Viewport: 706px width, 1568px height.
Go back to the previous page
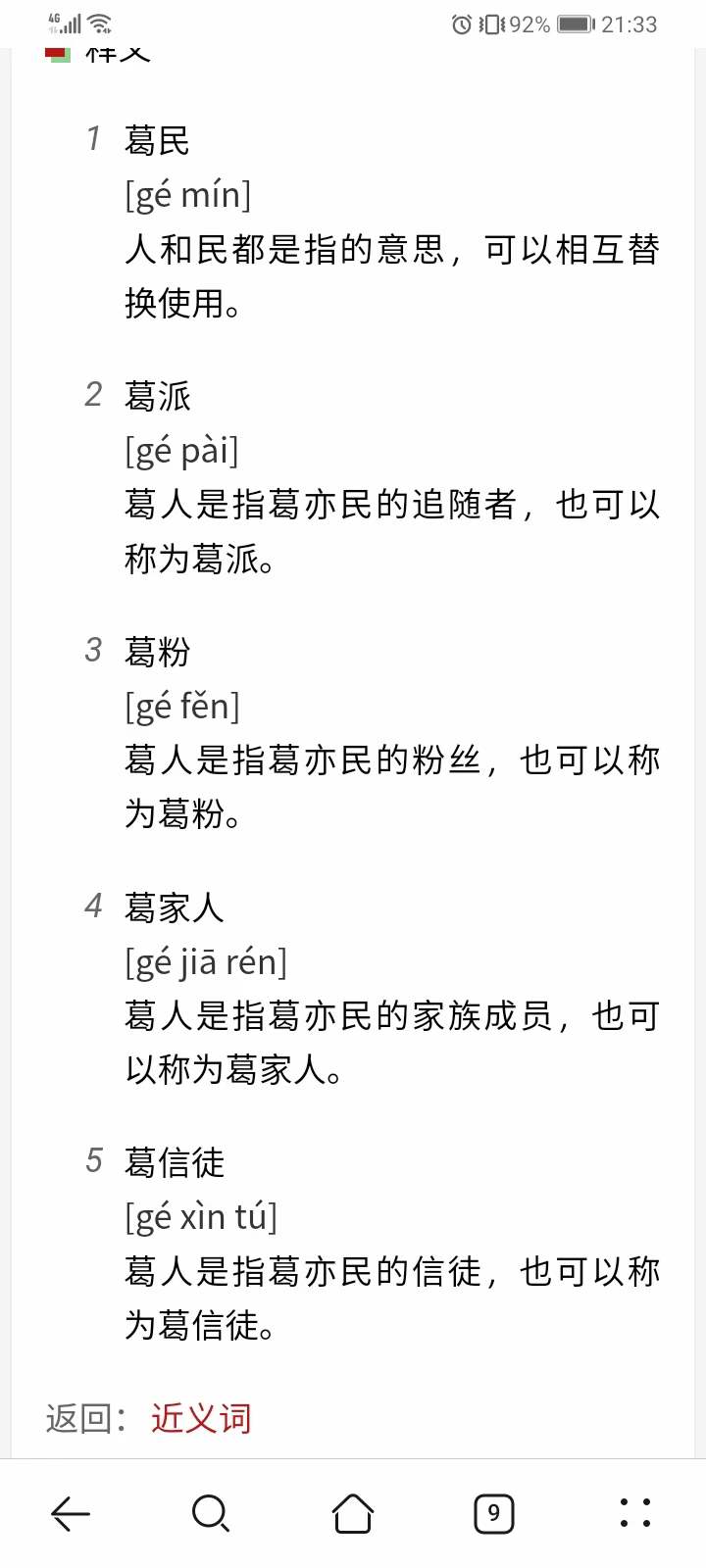point(71,1513)
